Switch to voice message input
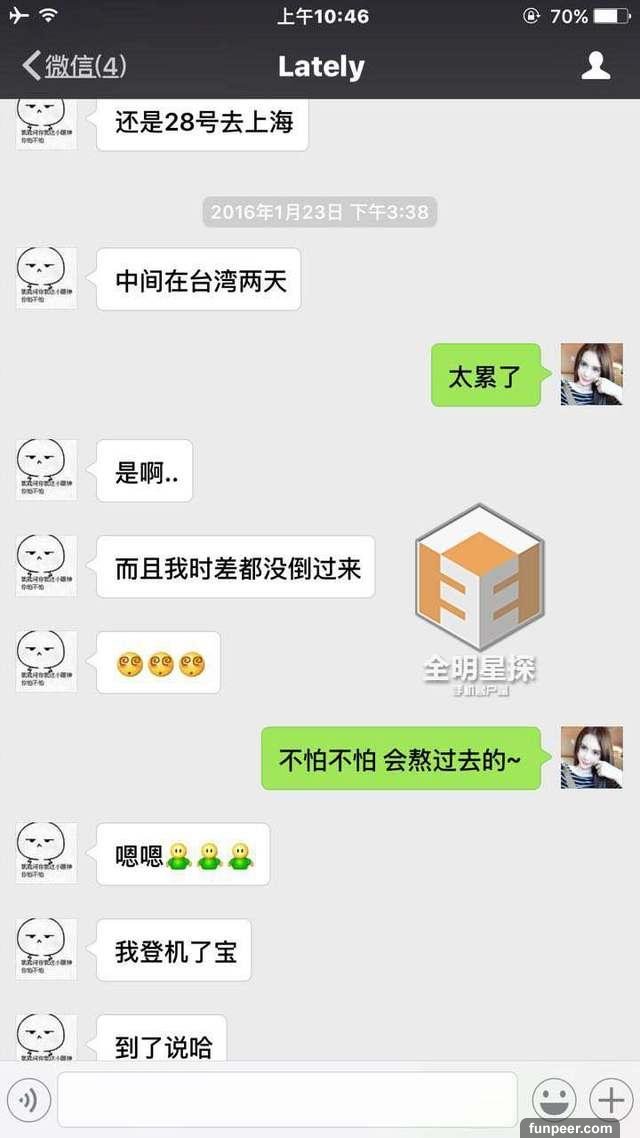This screenshot has width=640, height=1138. click(x=28, y=1100)
